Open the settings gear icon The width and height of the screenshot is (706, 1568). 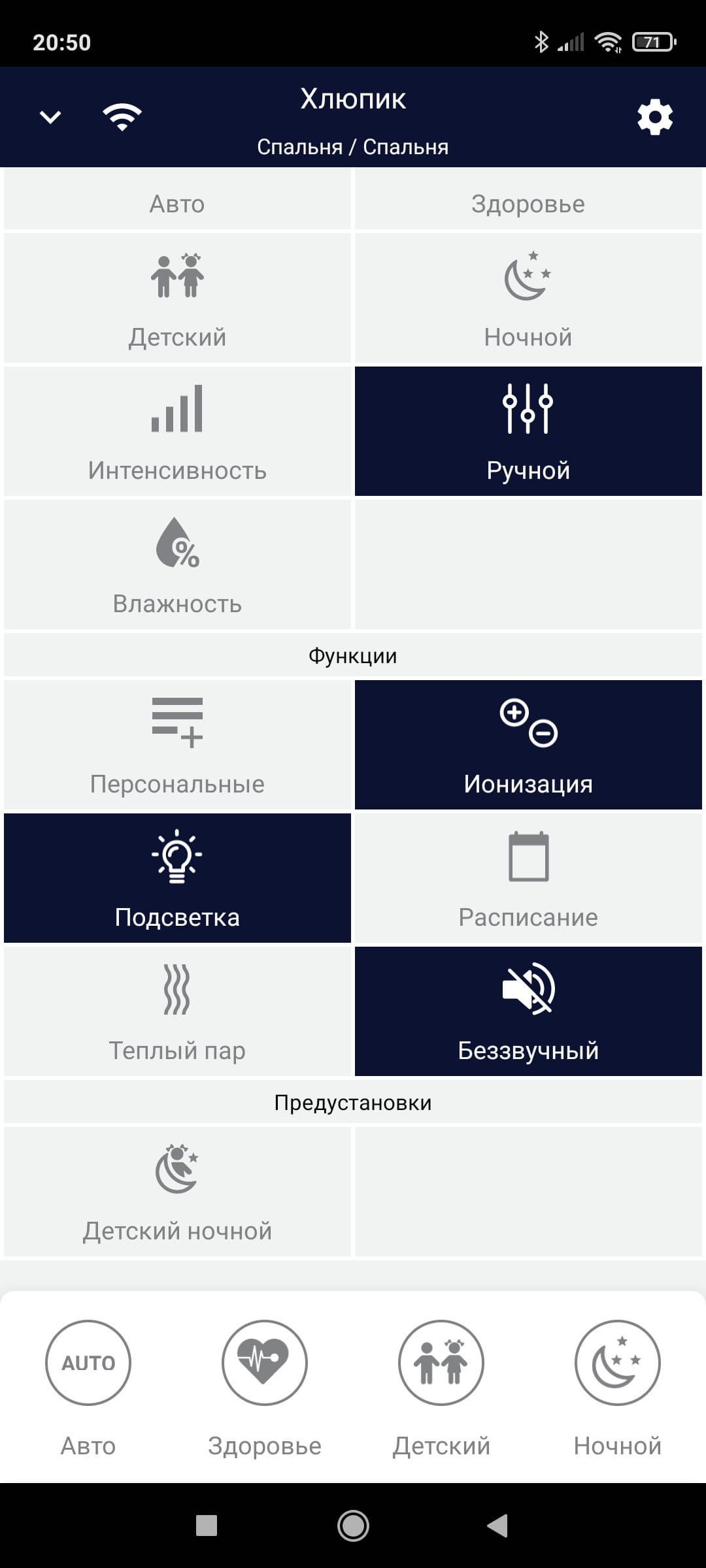click(654, 118)
